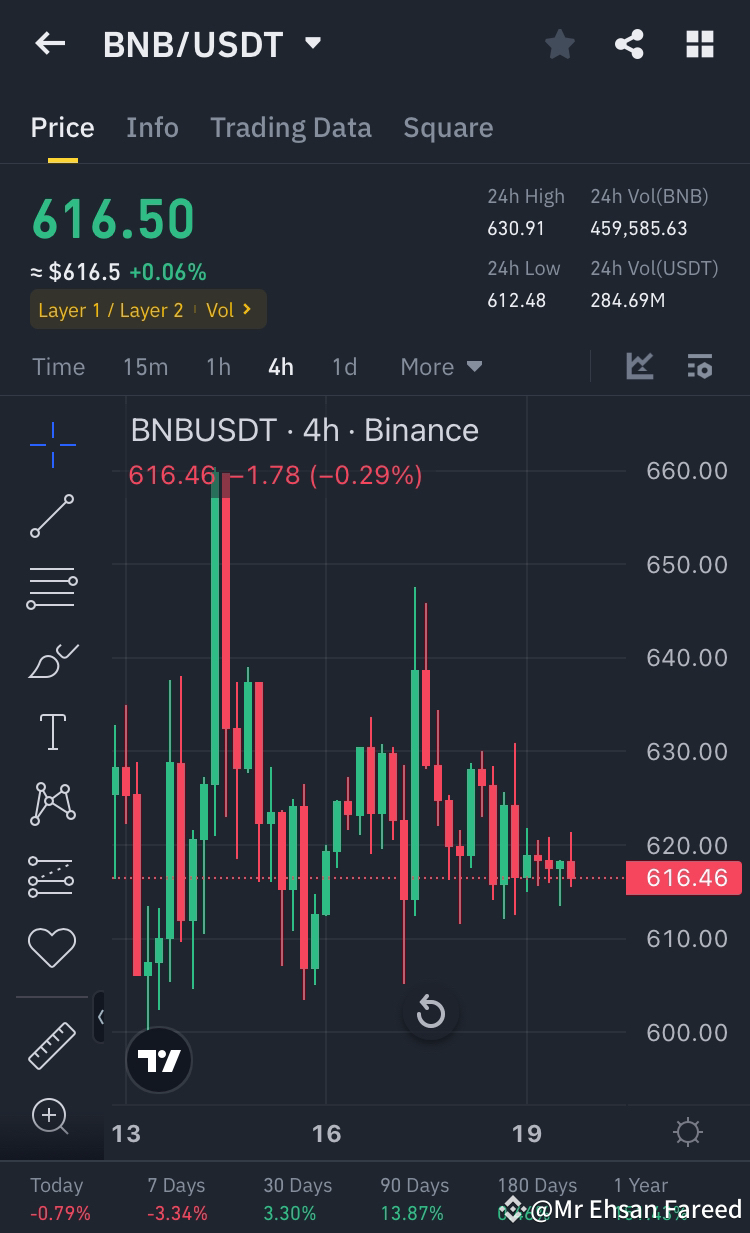Toggle the favorites star for BNB/USDT

(559, 43)
